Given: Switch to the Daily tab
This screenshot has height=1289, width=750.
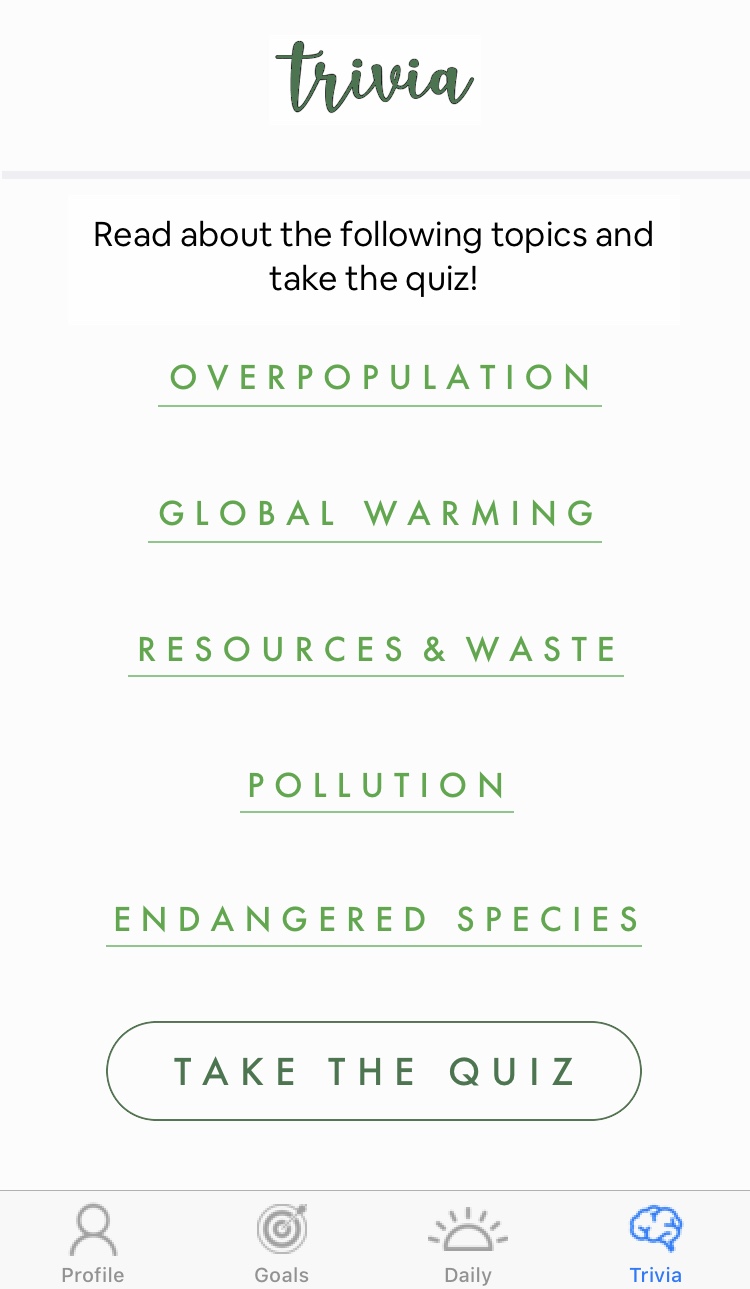Looking at the screenshot, I should (x=468, y=1243).
